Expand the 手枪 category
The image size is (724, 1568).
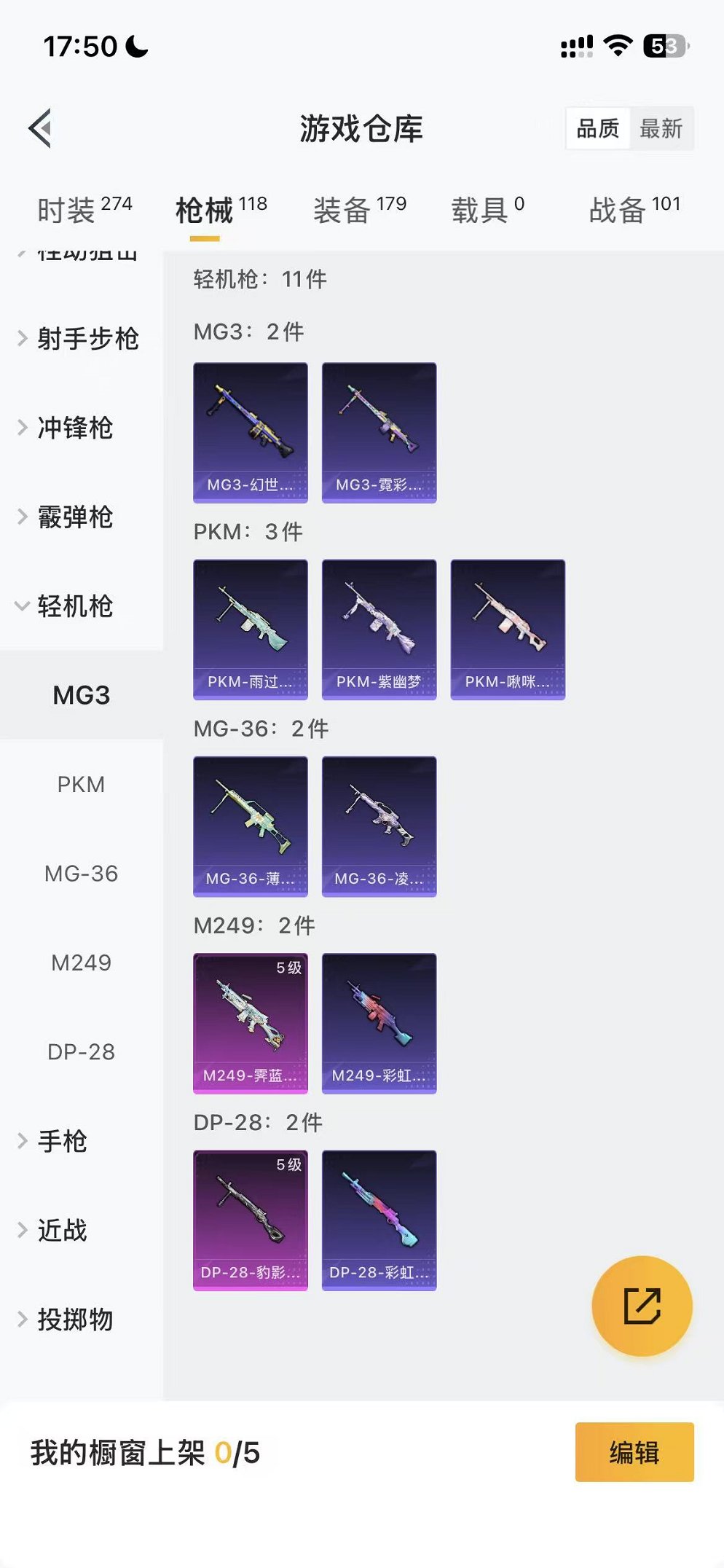tap(62, 1141)
